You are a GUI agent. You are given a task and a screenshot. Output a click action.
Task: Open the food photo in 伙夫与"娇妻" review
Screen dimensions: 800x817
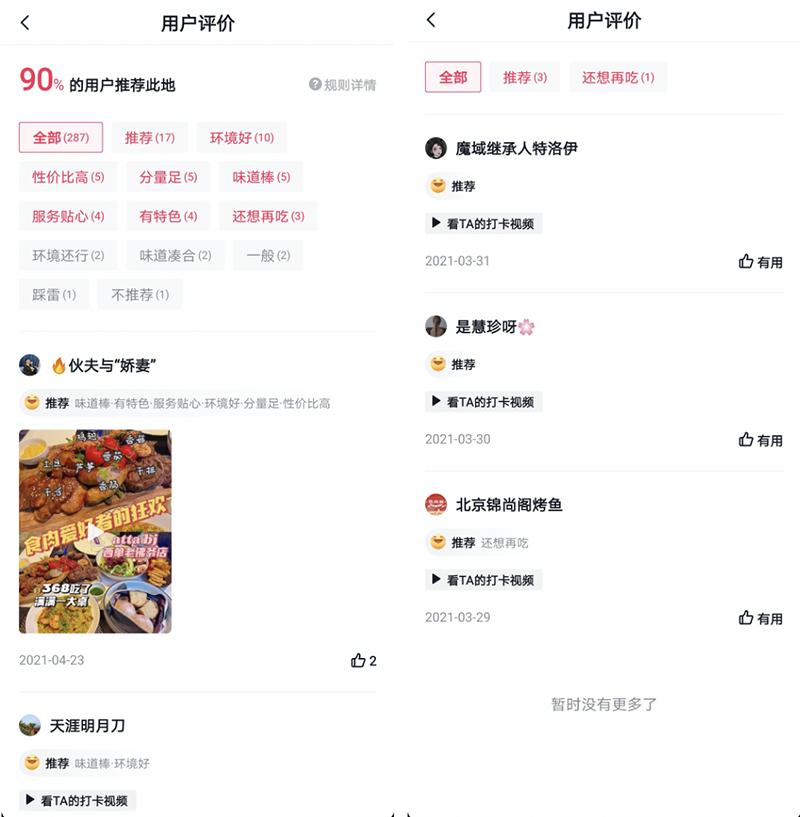(x=95, y=531)
